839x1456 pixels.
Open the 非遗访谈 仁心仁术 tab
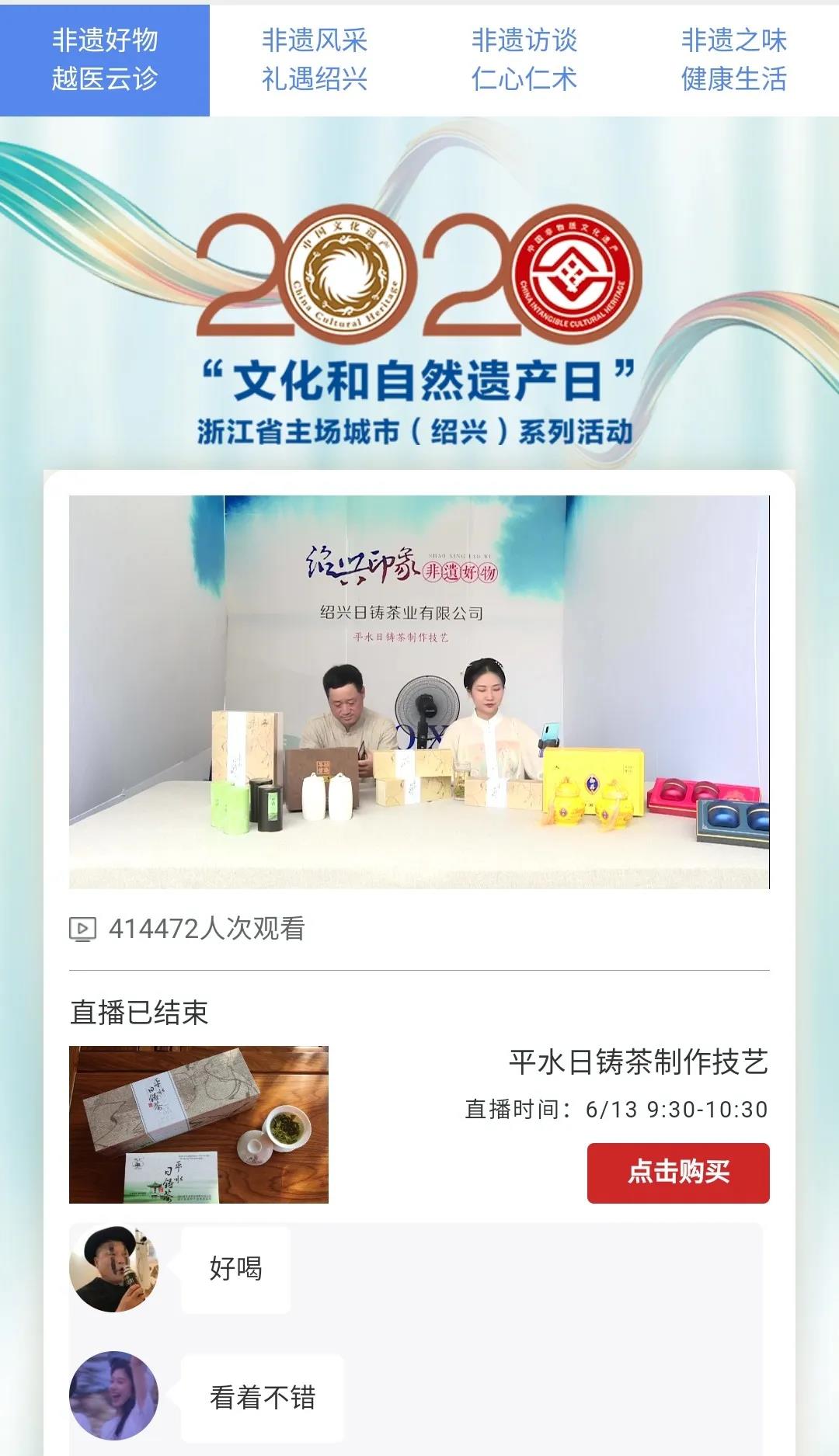[524, 60]
